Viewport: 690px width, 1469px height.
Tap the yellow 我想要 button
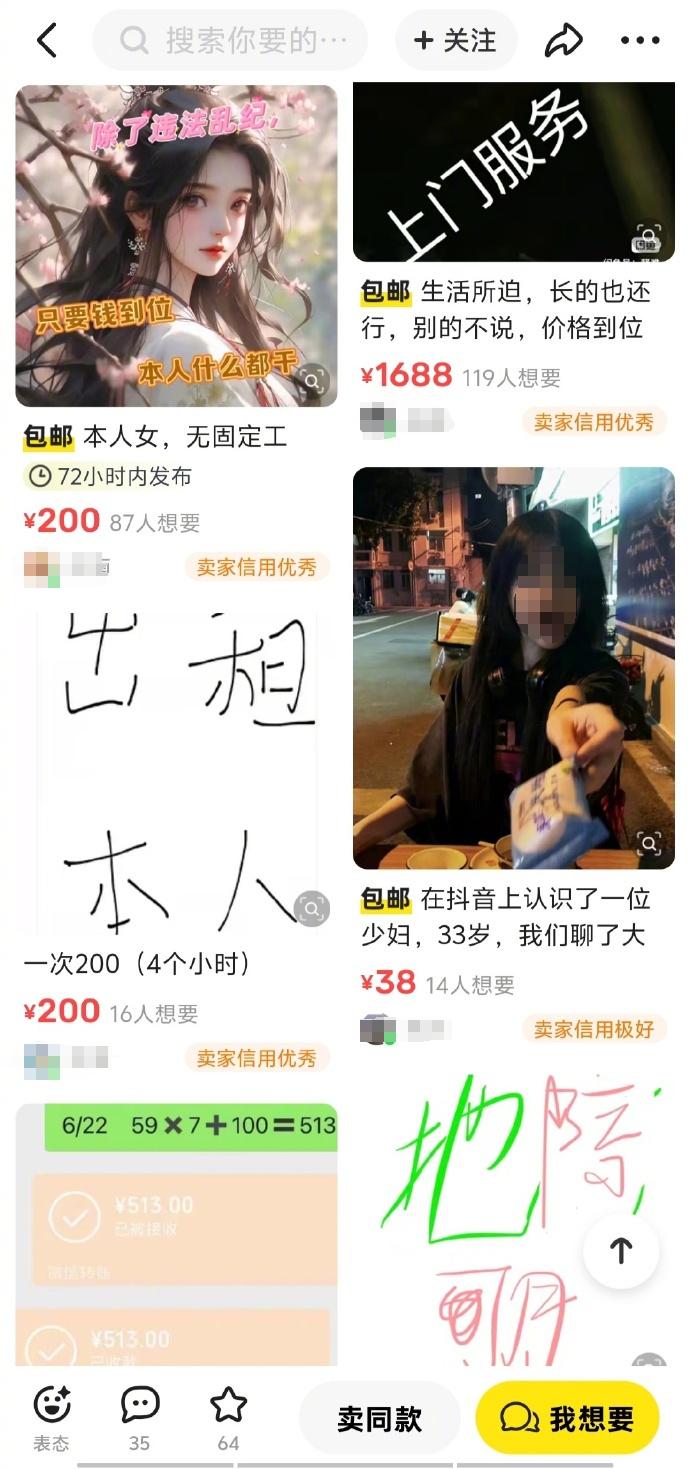567,1418
